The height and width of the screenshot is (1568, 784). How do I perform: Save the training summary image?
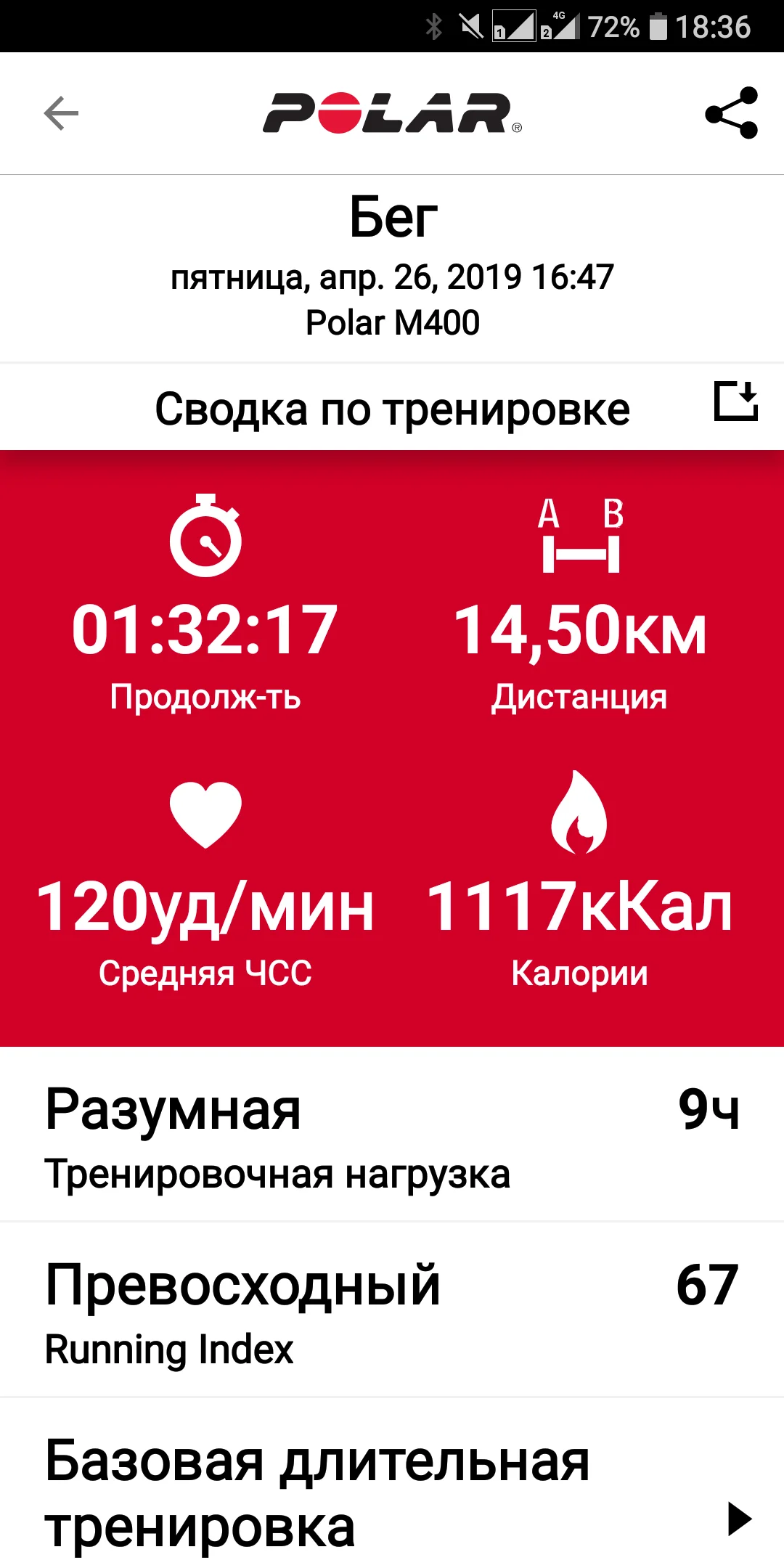tap(735, 401)
